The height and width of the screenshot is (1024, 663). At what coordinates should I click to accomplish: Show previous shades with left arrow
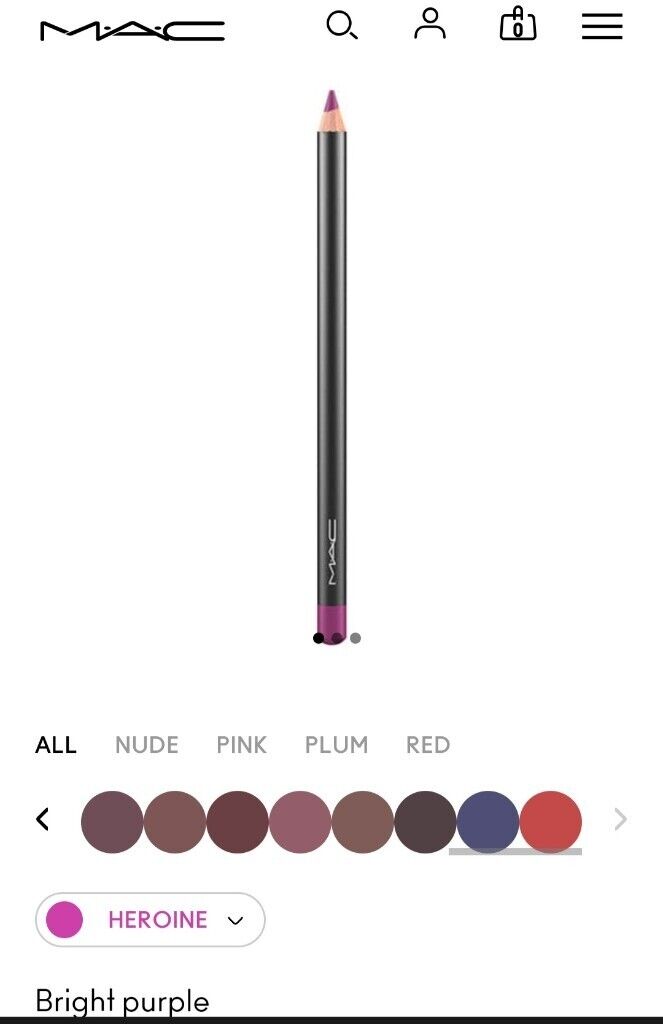43,820
